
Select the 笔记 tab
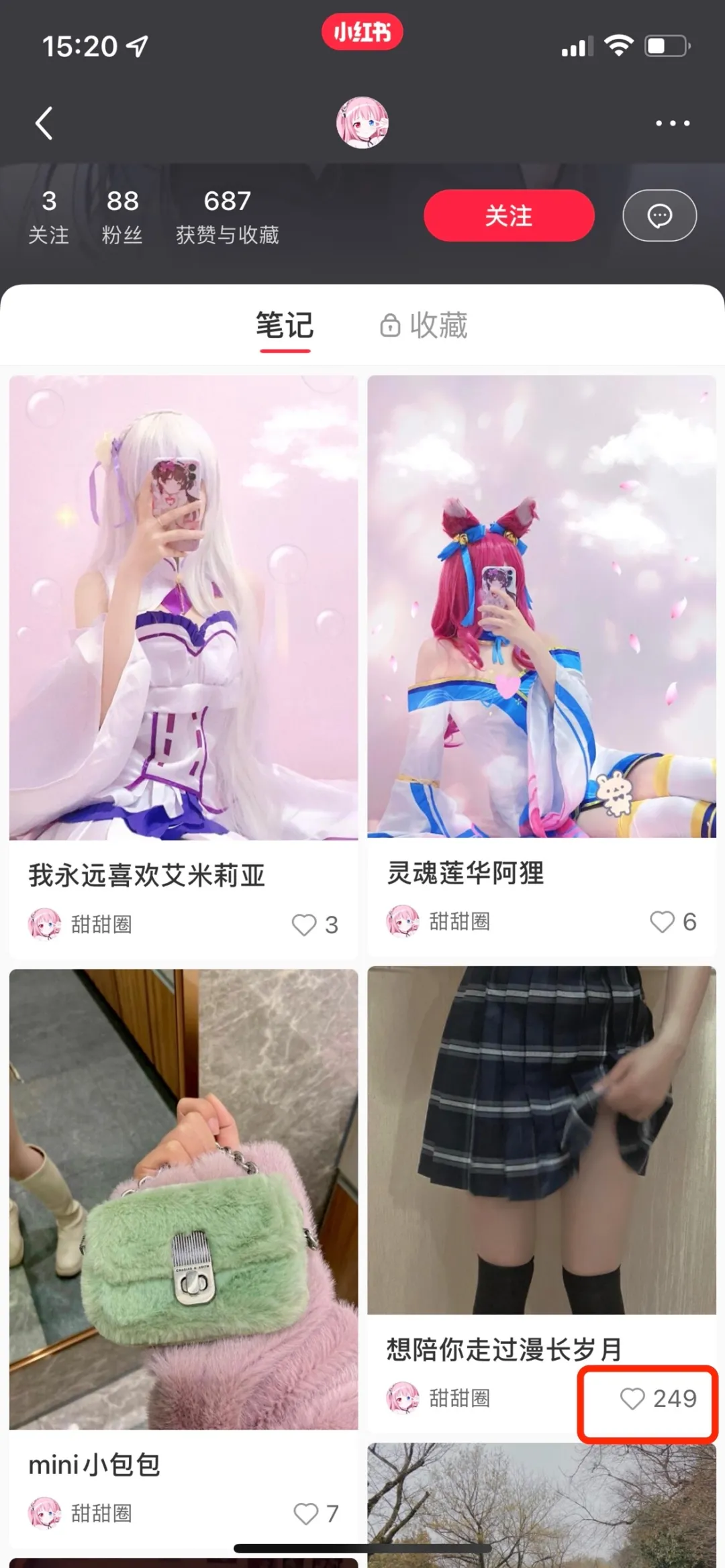[x=284, y=325]
